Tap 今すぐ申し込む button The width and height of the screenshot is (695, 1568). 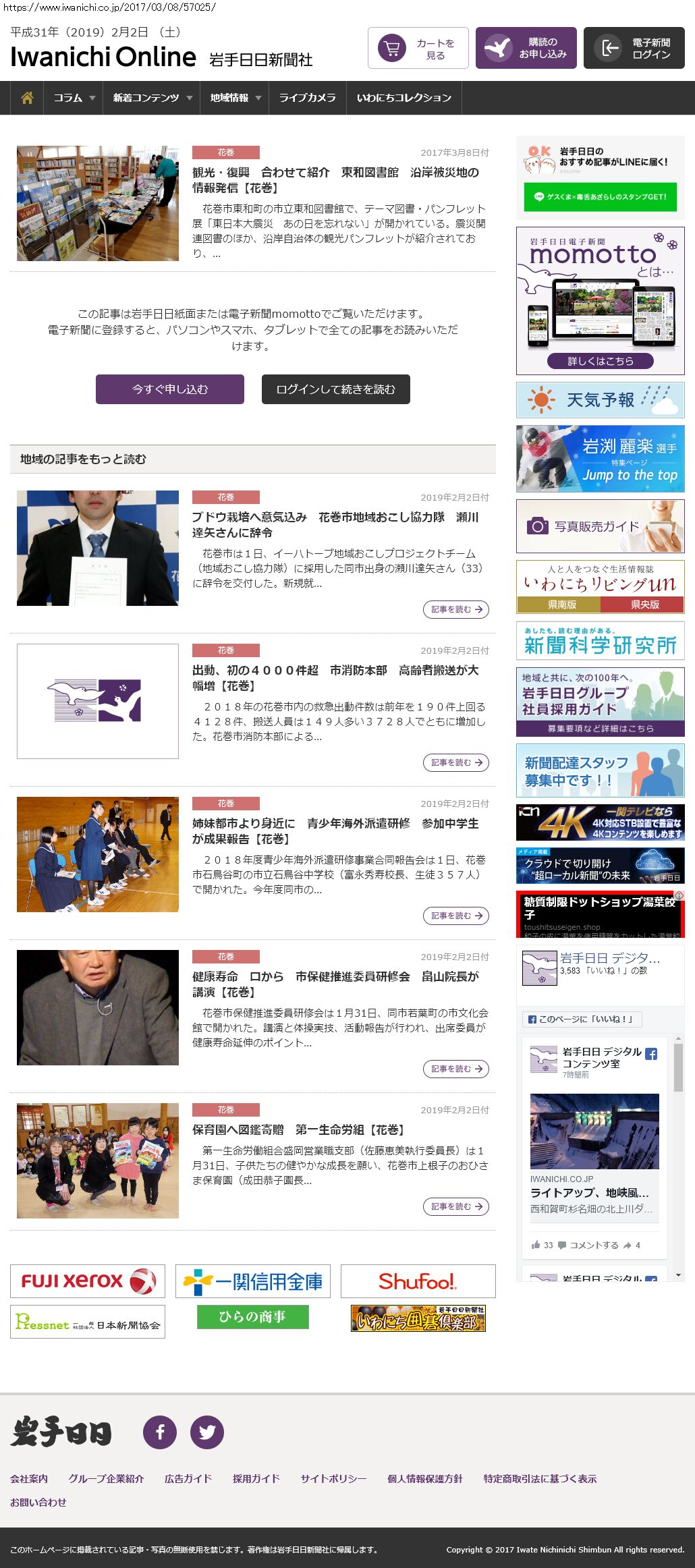click(x=169, y=389)
